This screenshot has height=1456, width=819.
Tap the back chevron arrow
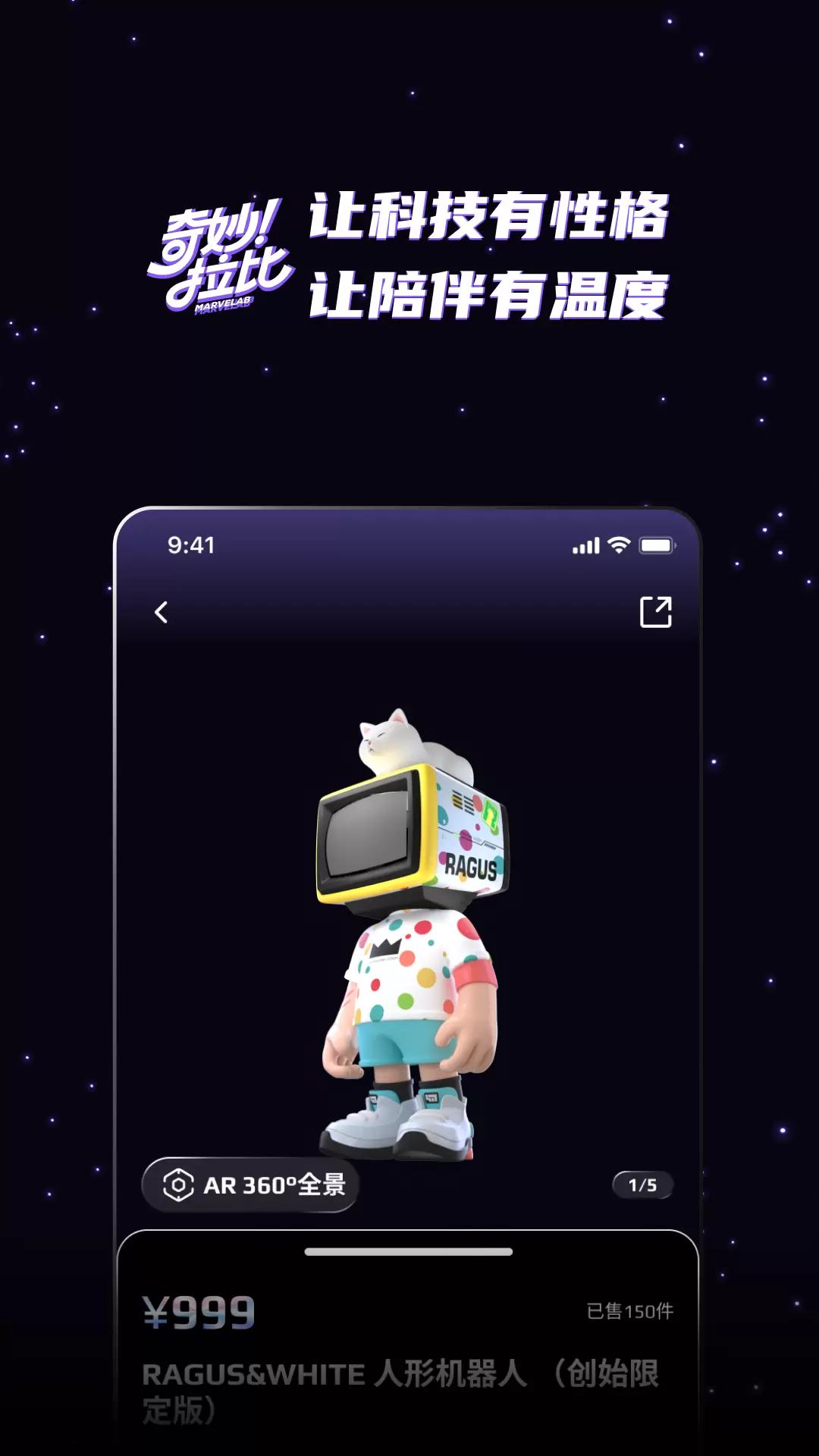point(162,611)
